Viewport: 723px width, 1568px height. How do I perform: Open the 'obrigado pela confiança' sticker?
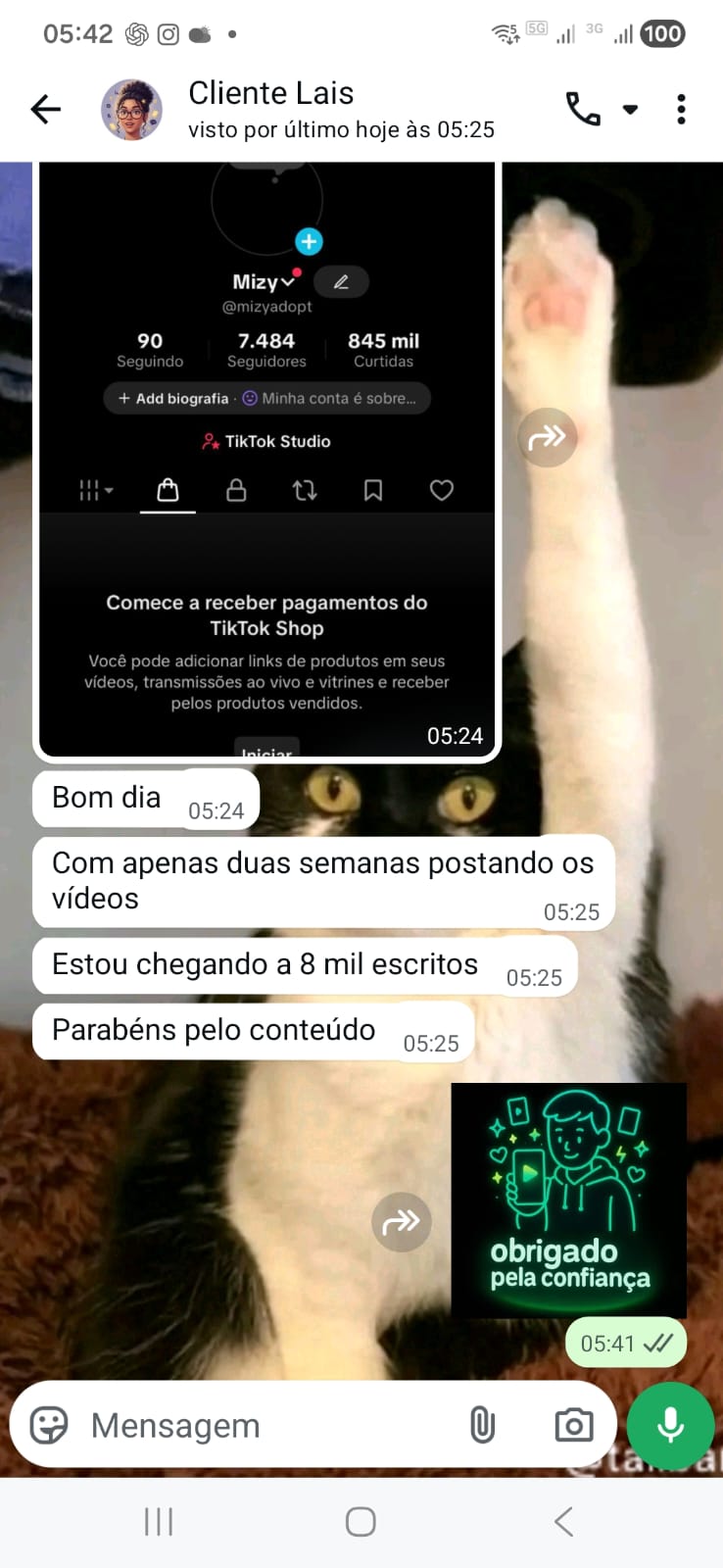[568, 1199]
